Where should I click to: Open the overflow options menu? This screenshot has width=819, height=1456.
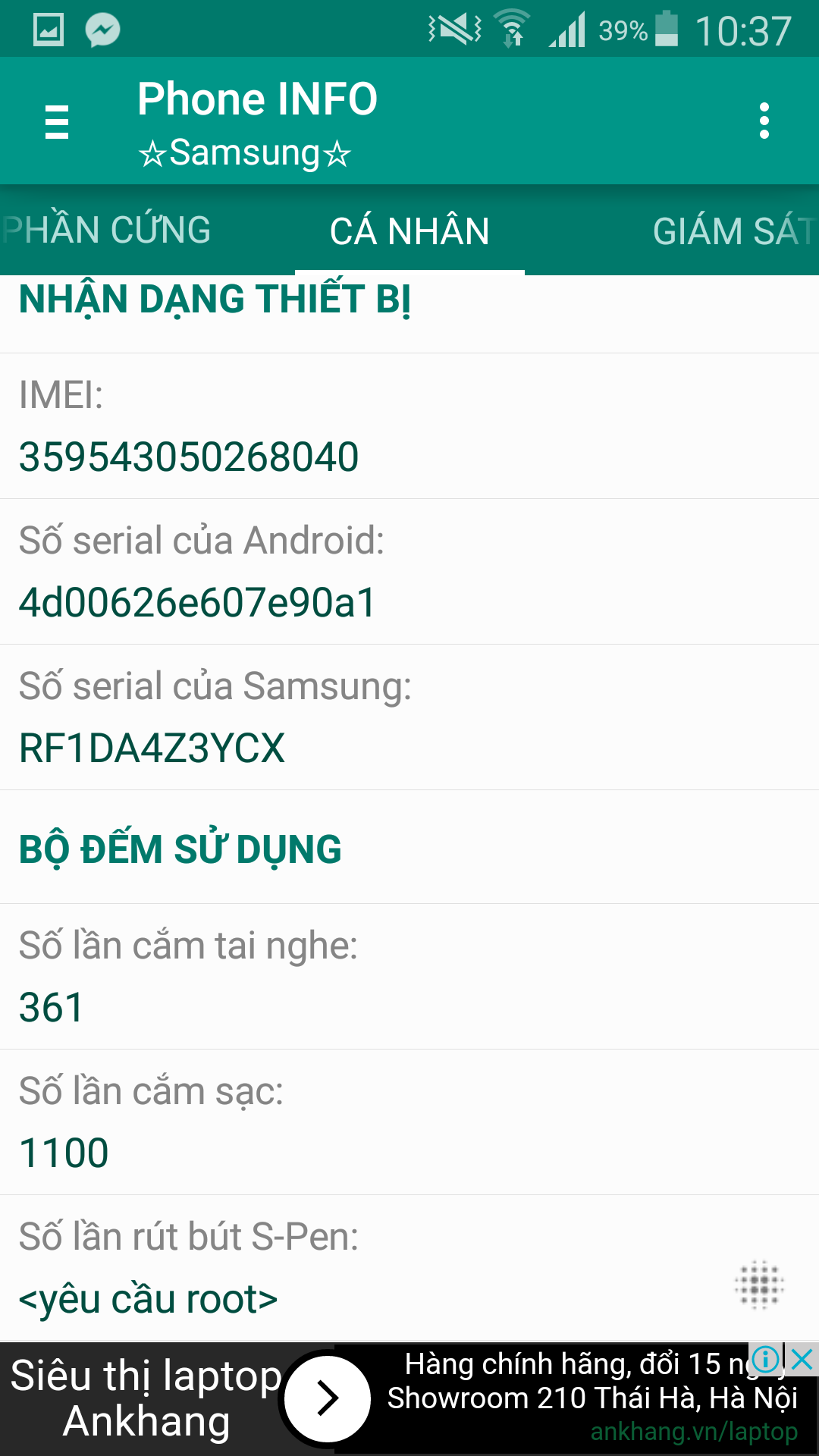click(764, 121)
